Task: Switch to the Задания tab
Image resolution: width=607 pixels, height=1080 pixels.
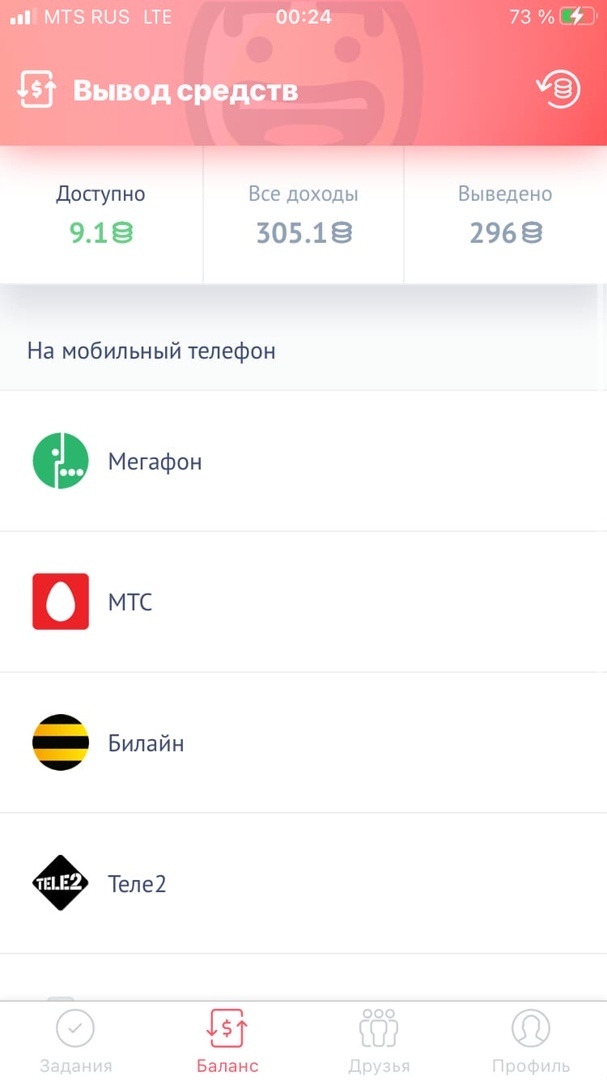Action: (x=76, y=1041)
